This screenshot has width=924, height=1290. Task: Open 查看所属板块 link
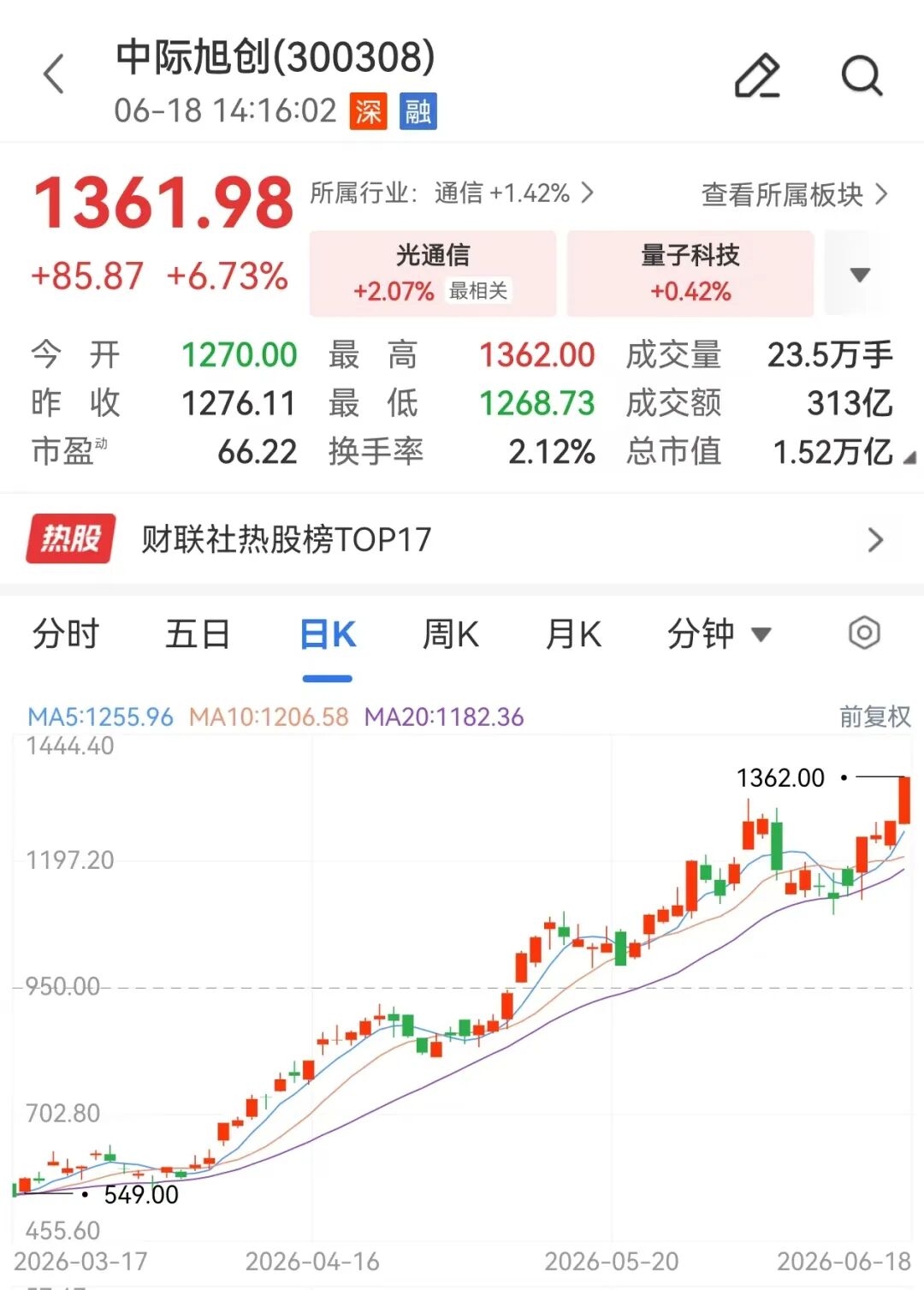(x=795, y=194)
